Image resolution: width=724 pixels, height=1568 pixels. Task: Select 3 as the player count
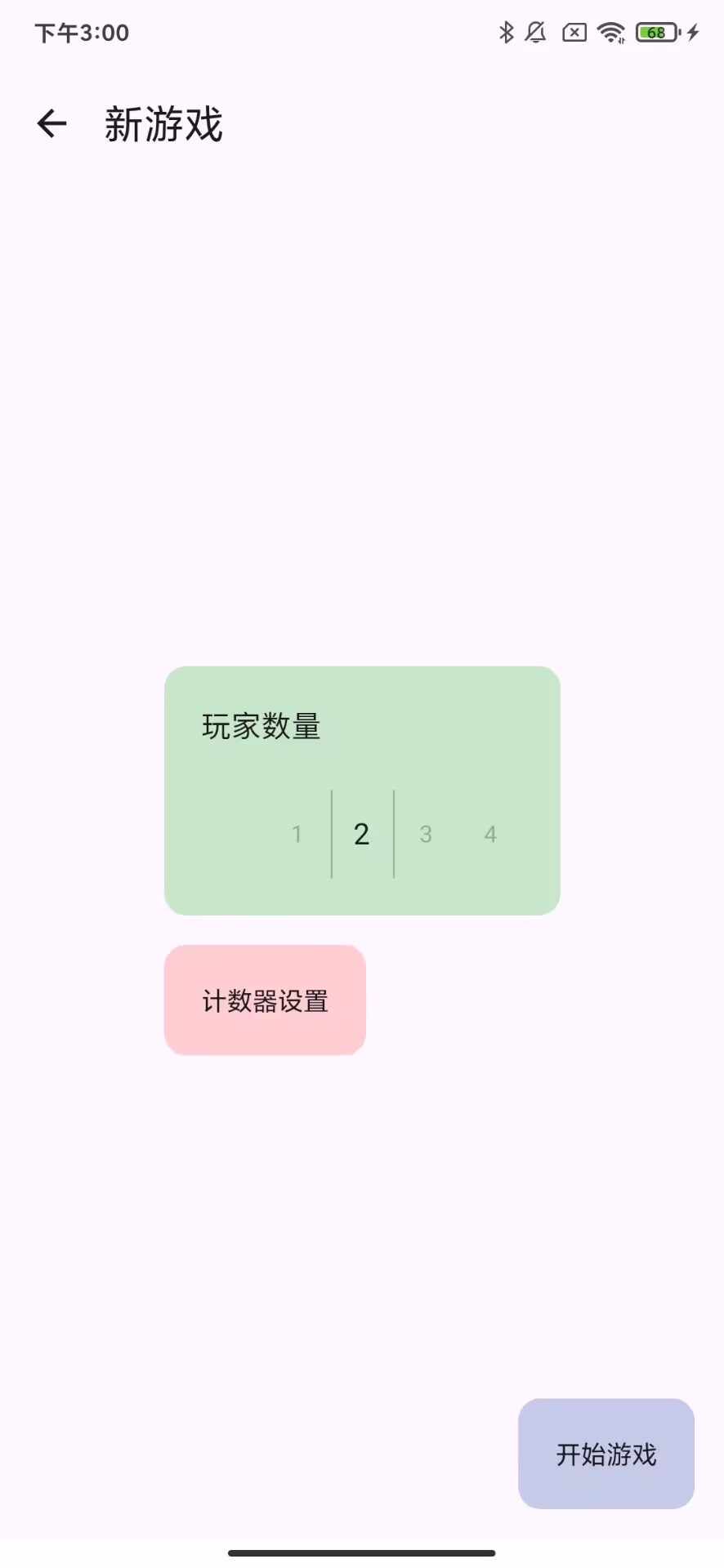tap(426, 834)
